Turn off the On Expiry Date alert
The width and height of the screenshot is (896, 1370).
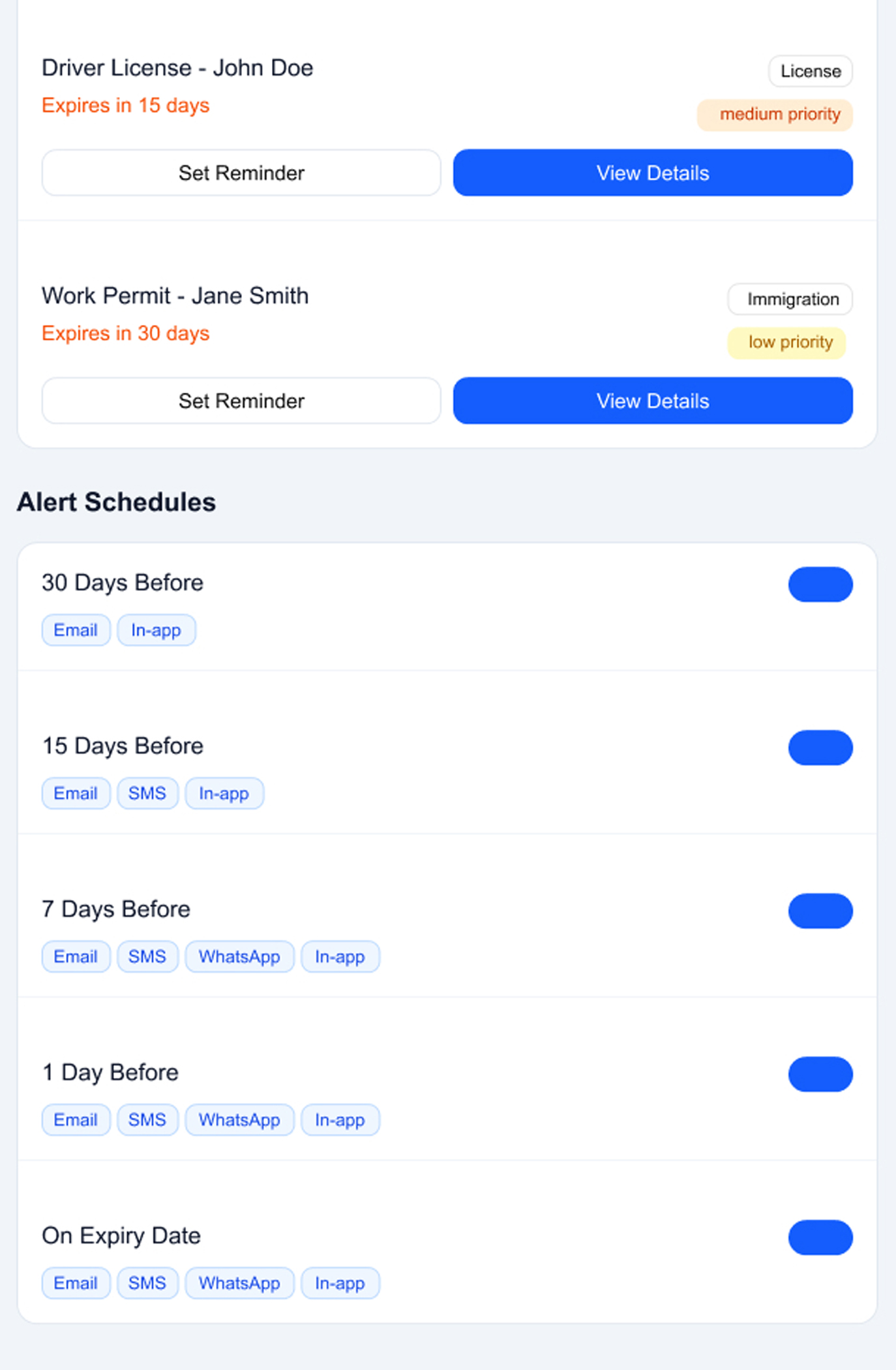820,1237
